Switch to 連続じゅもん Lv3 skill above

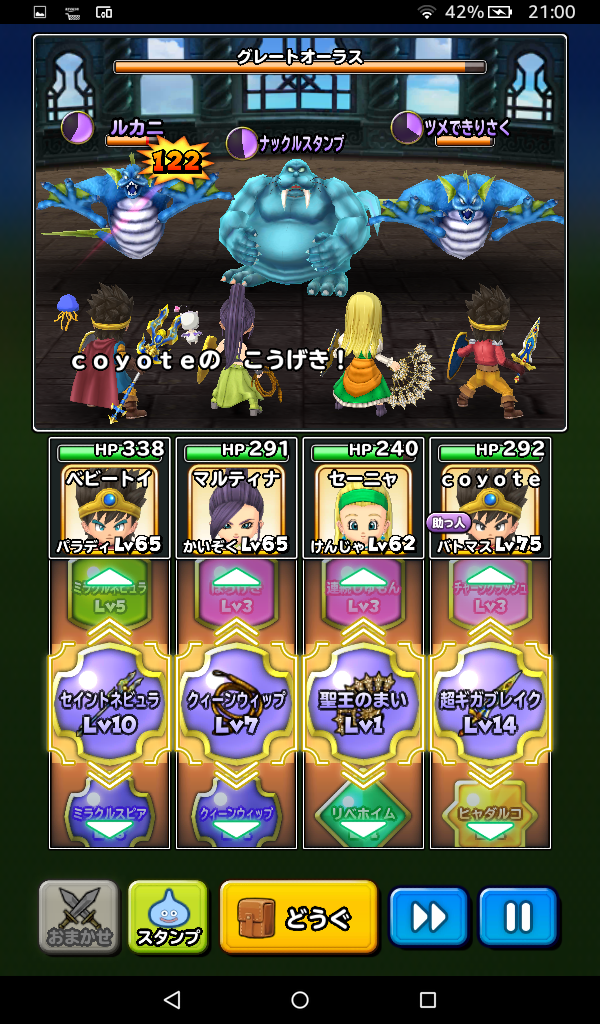point(362,588)
